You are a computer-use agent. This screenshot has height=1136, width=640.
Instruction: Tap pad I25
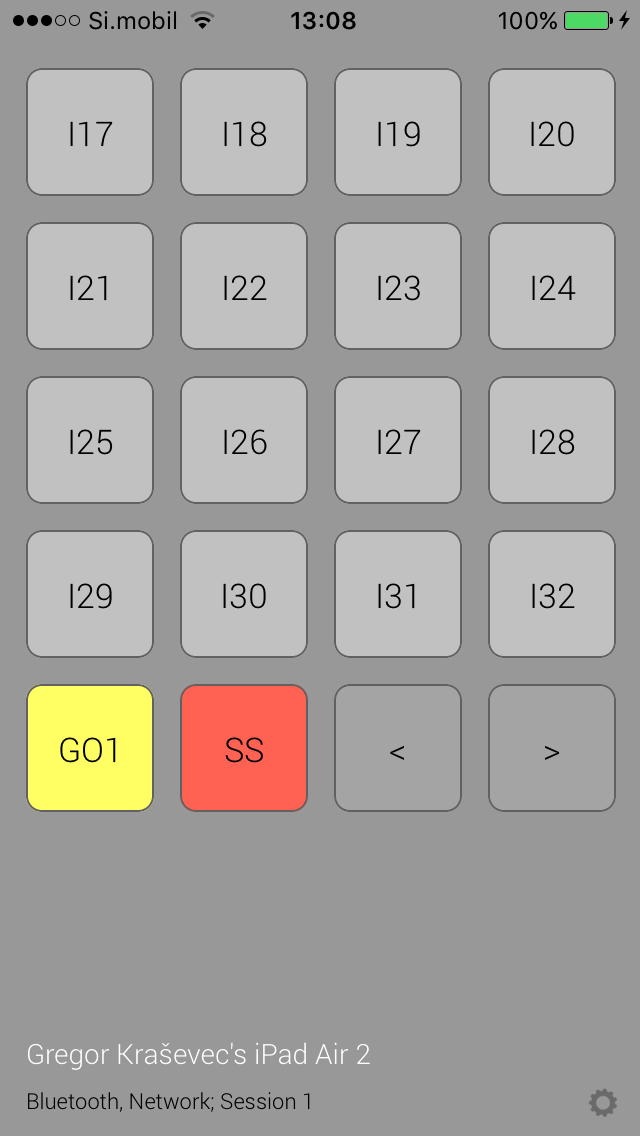coord(90,440)
